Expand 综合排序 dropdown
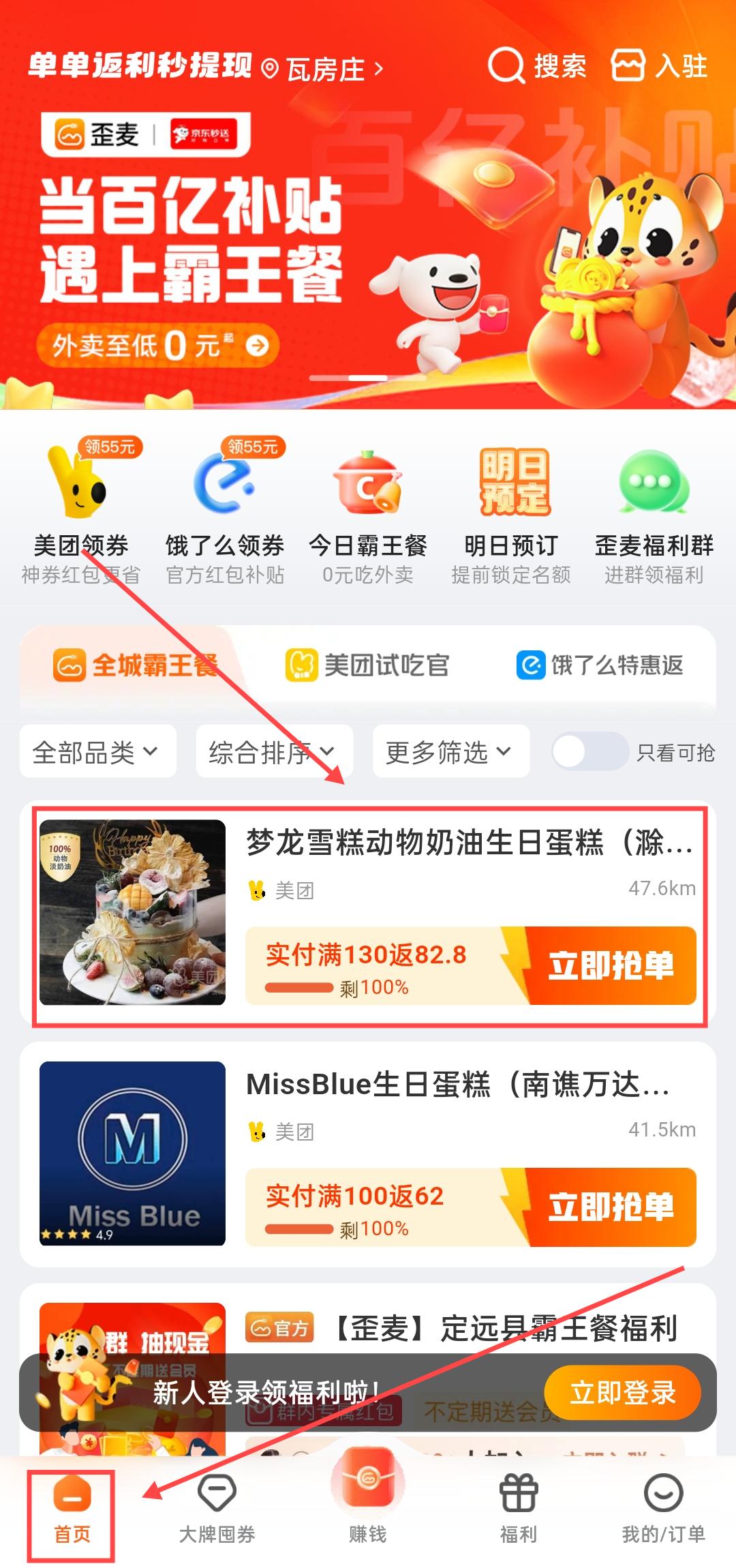The height and width of the screenshot is (1568, 736). [274, 751]
